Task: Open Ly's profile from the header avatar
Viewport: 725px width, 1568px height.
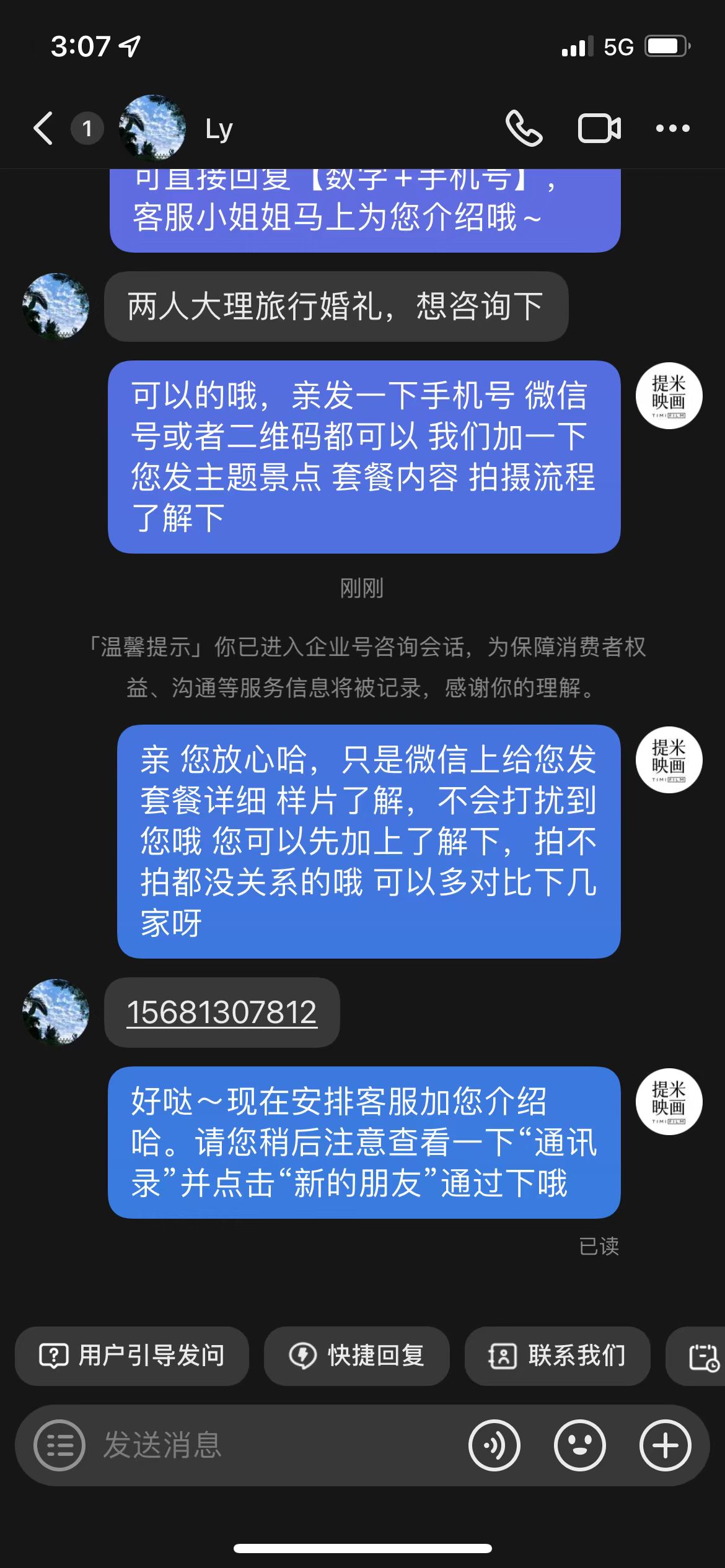Action: pos(152,128)
